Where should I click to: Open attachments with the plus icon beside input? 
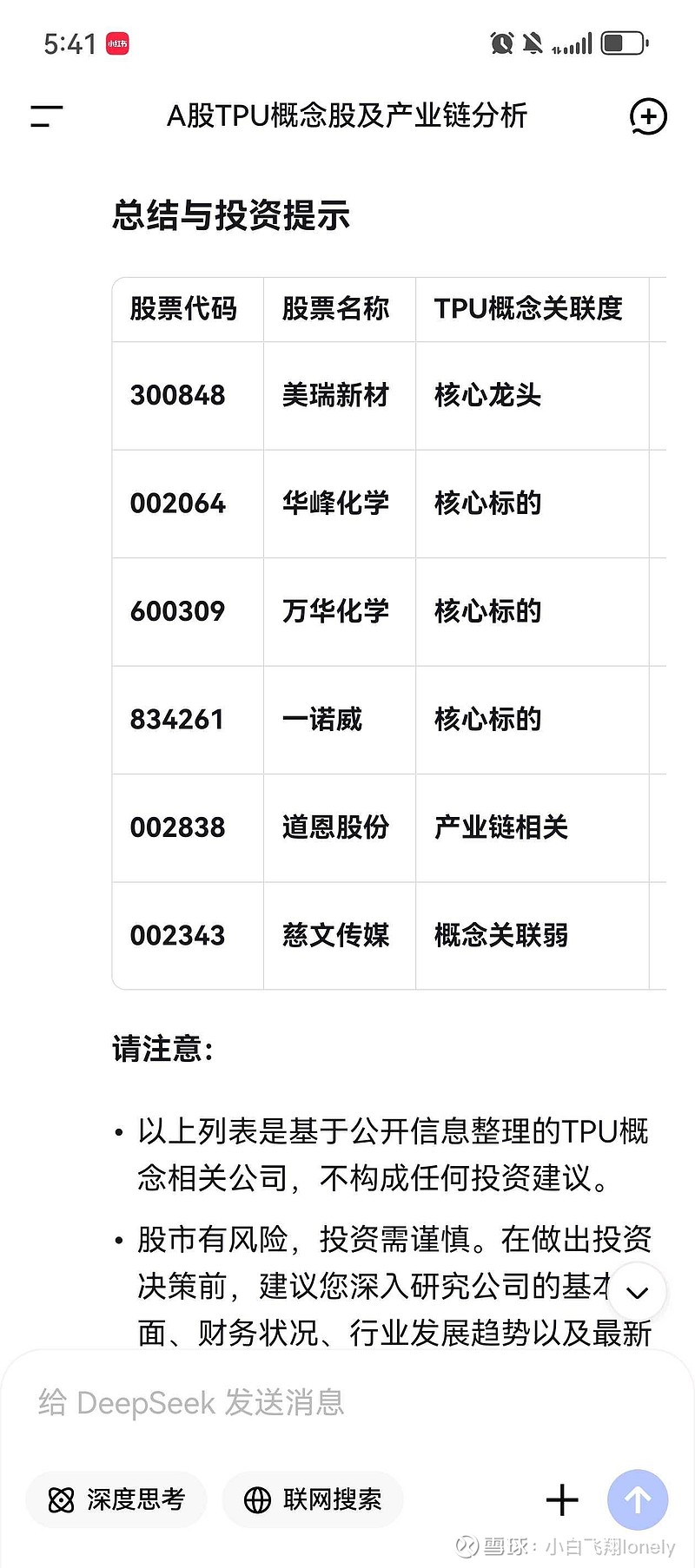(x=561, y=1499)
